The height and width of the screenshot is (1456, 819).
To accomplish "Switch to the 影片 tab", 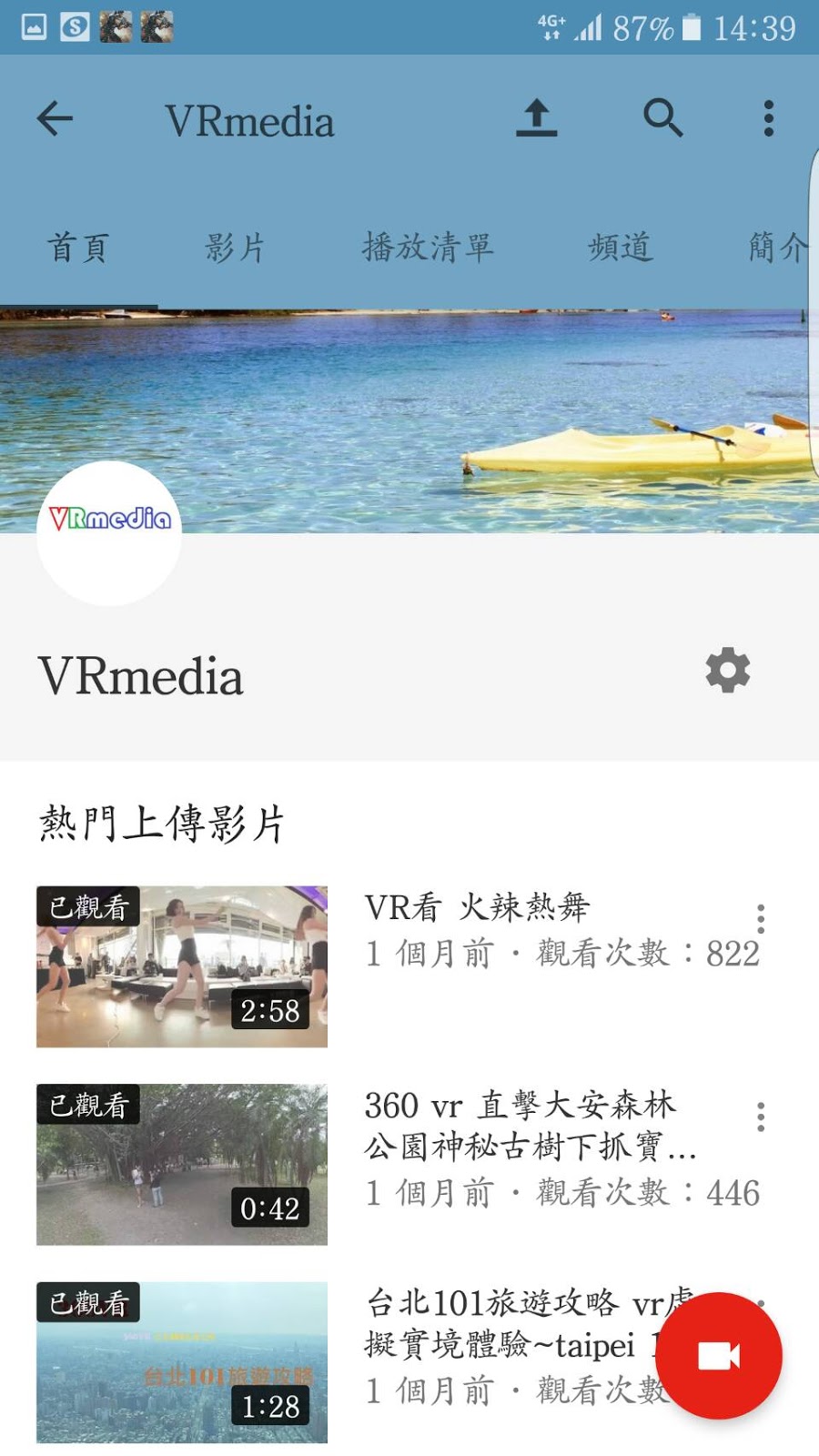I will pos(235,248).
